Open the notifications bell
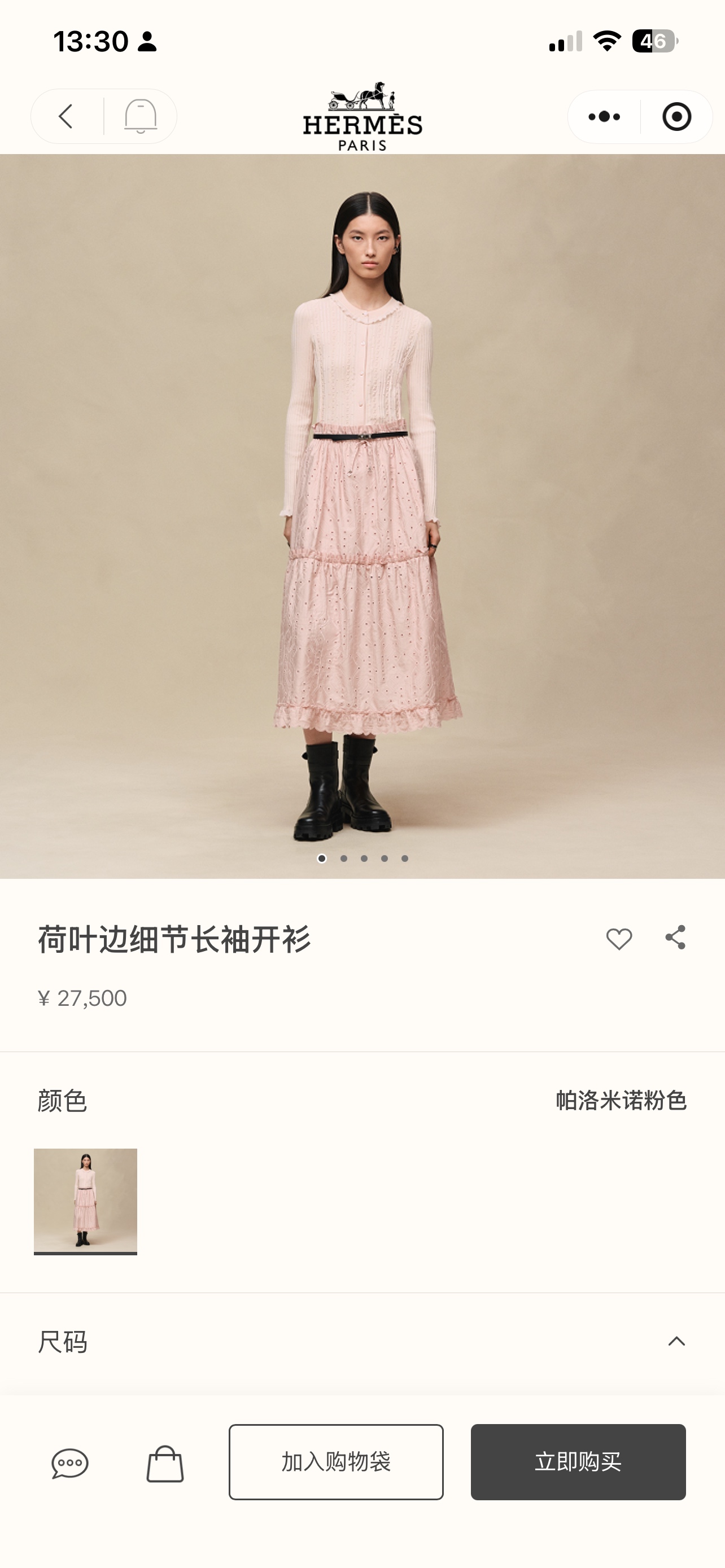Screen dimensions: 725x1568 coord(141,116)
